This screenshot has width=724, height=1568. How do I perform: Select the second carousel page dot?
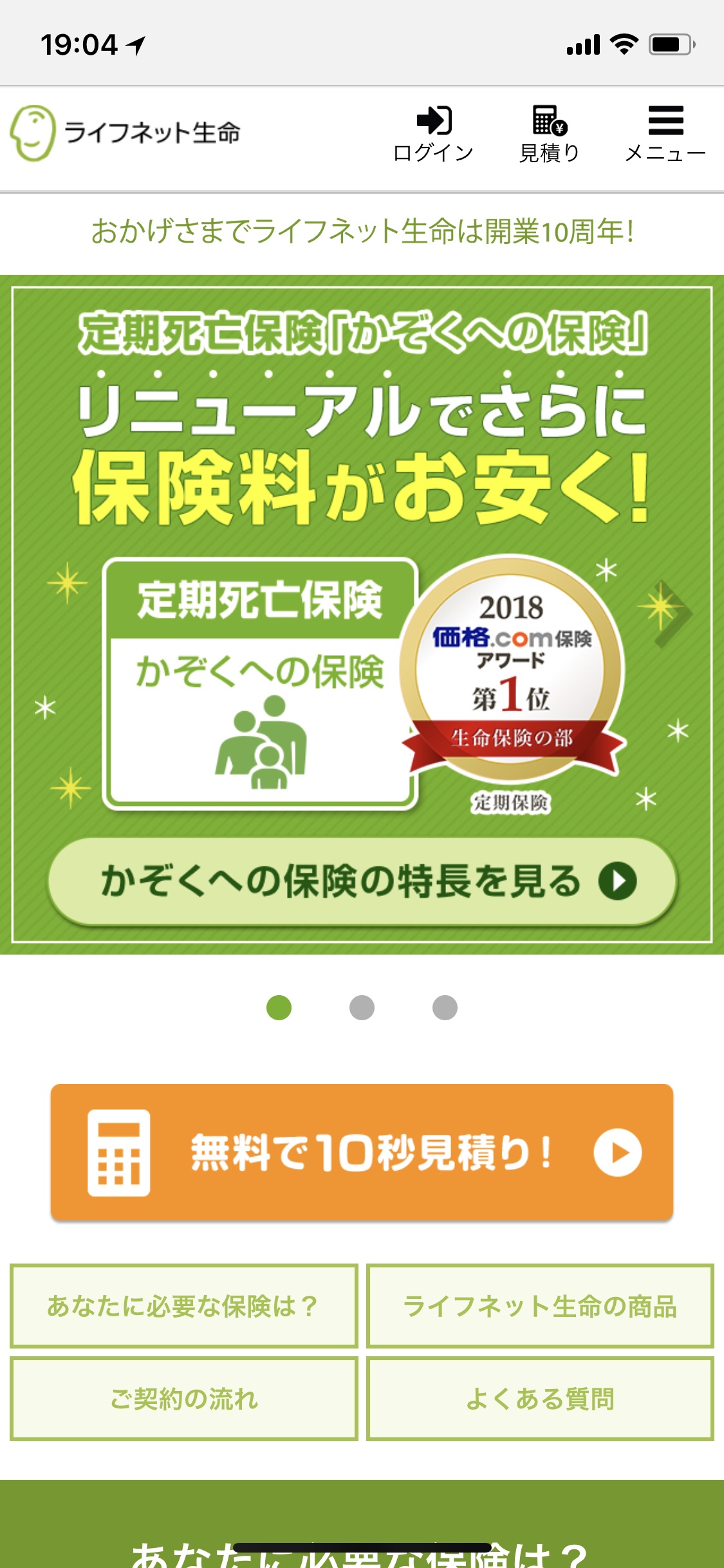coord(362,1007)
